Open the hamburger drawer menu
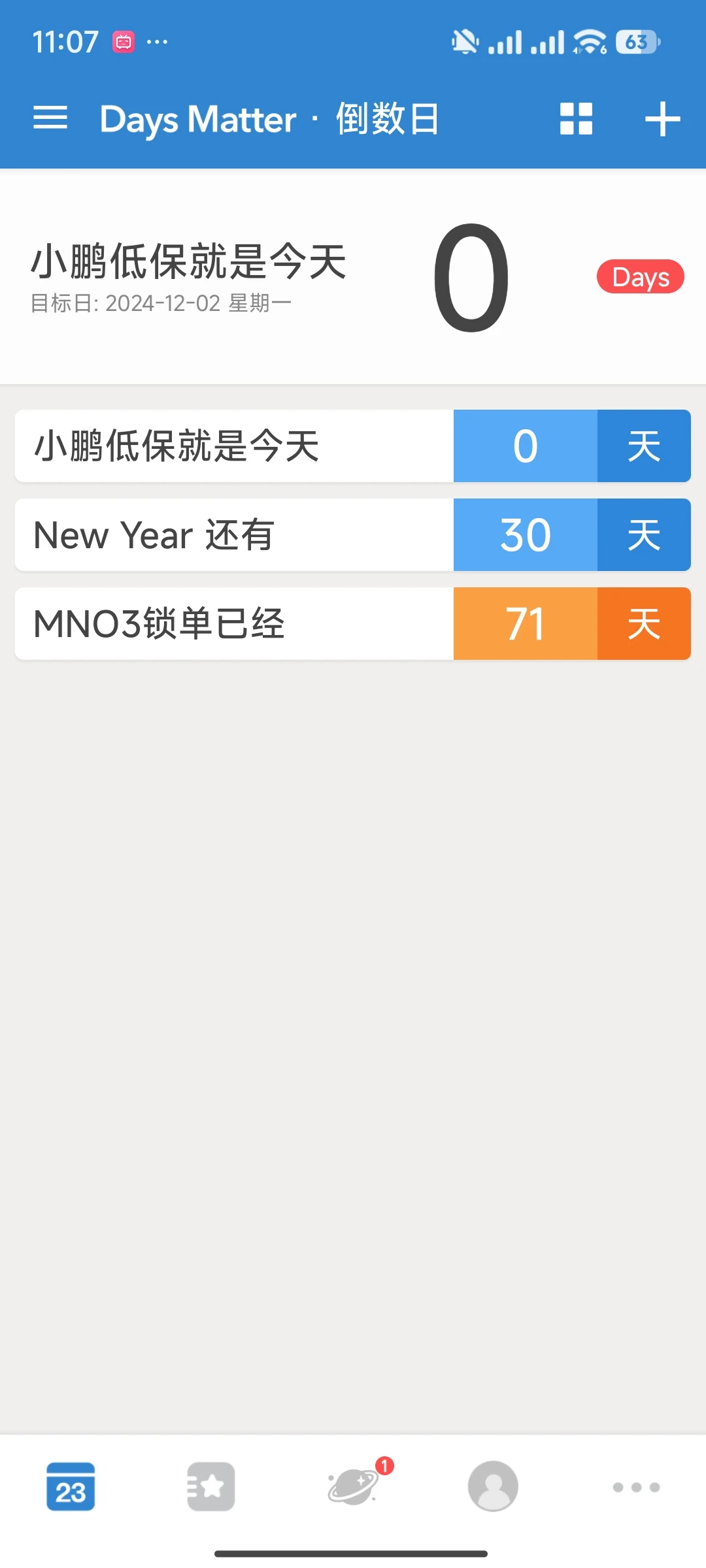Screen dimensions: 706x1568 point(50,118)
